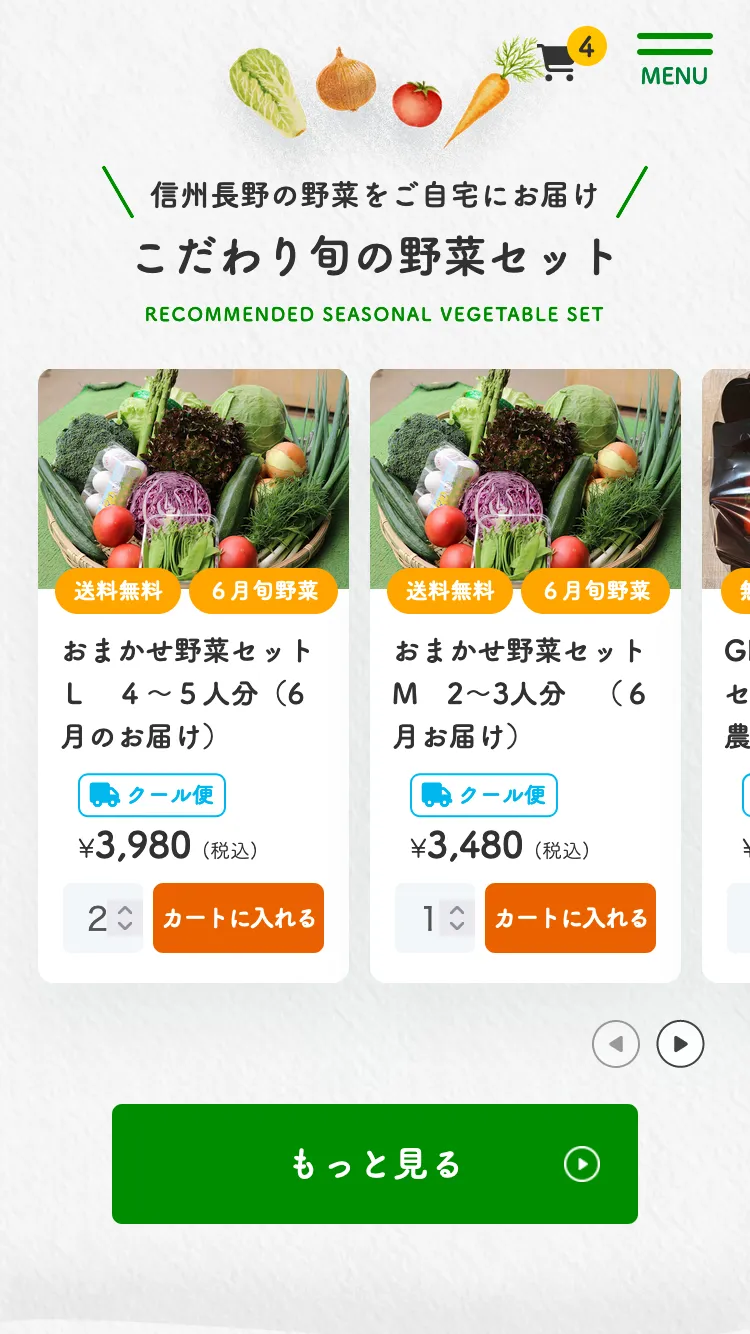
Task: Click the もっと見る button
Action: [374, 1164]
